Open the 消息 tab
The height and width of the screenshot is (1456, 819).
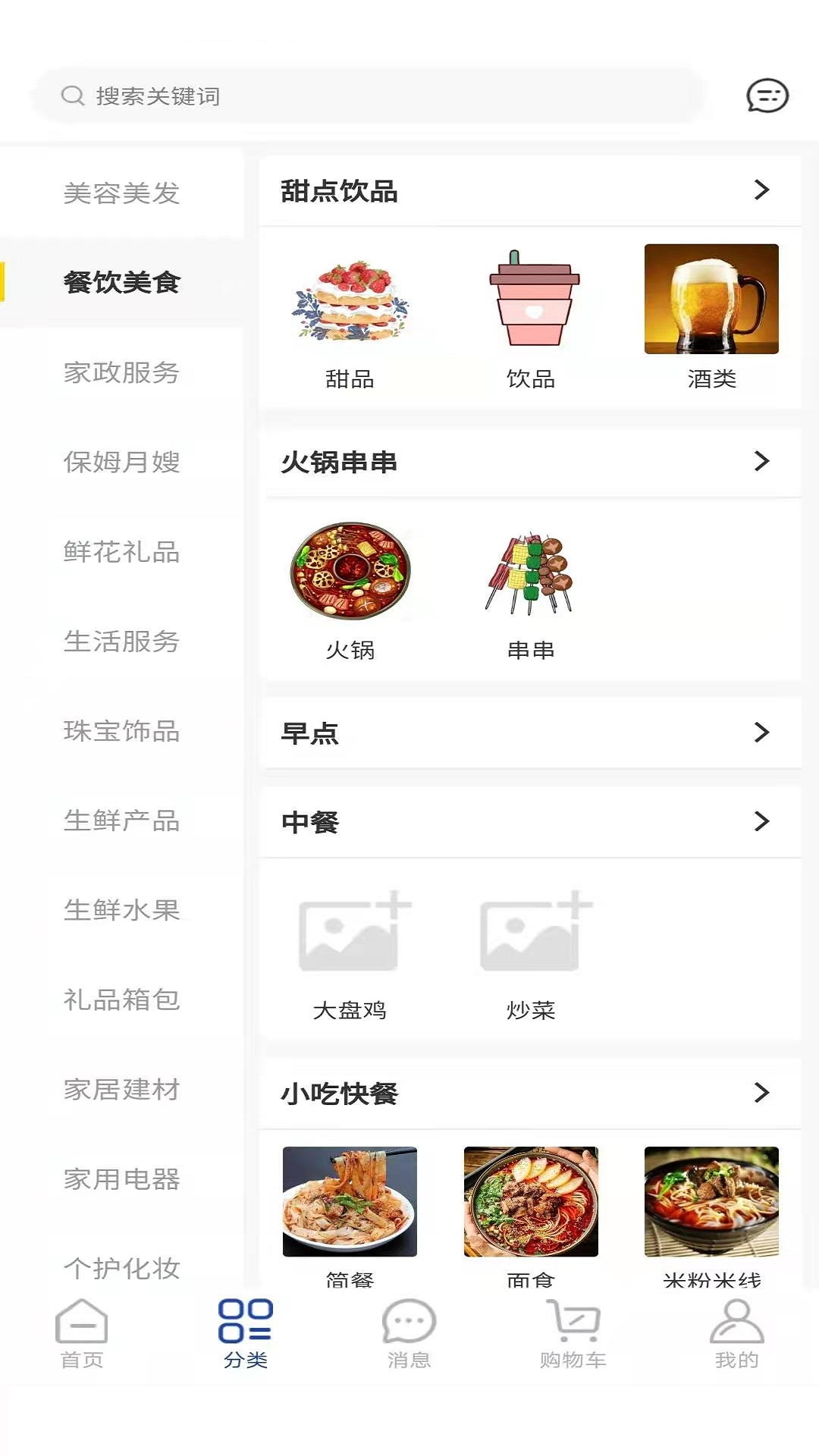[x=409, y=1333]
